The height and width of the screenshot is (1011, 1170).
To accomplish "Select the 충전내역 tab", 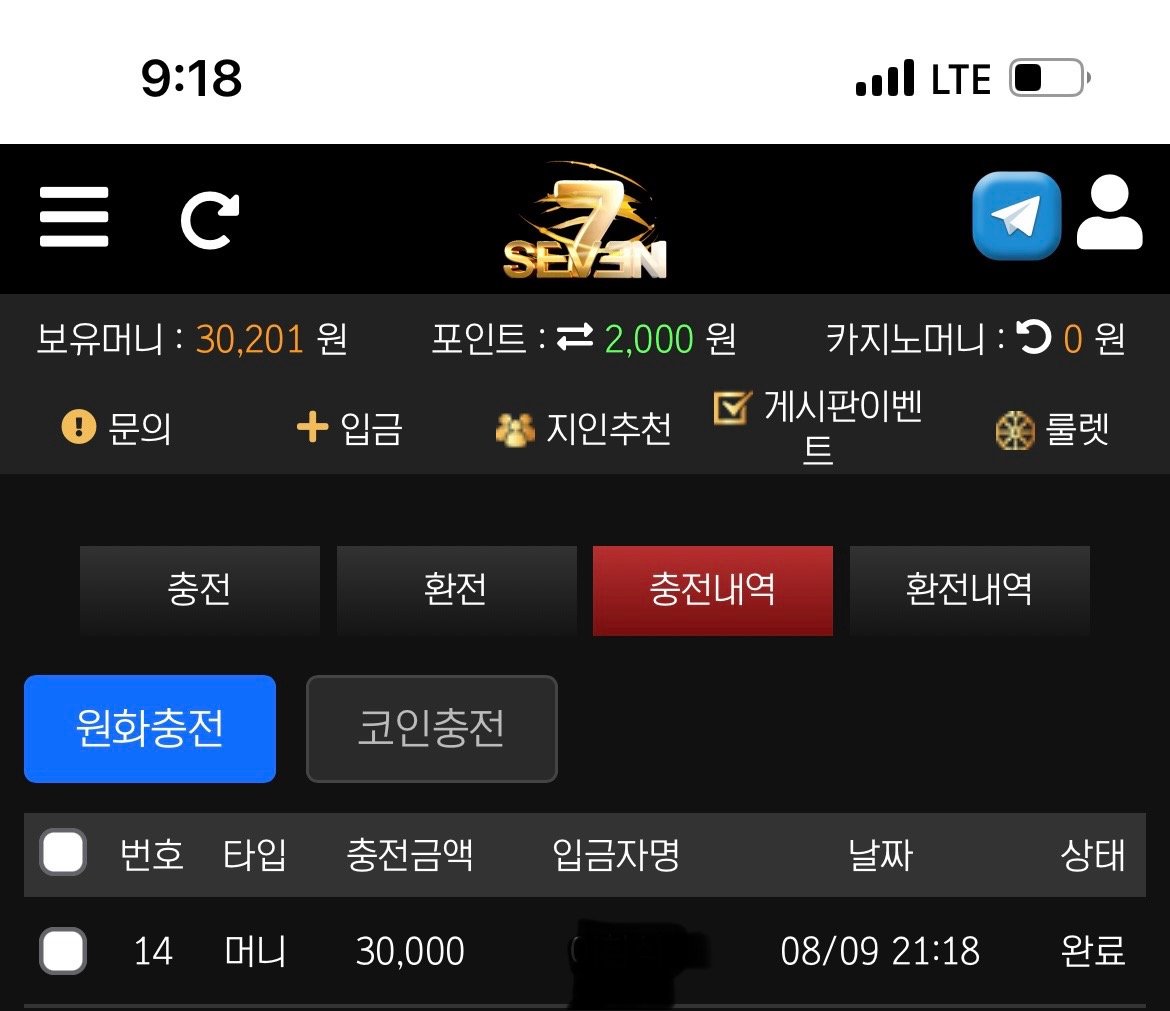I will (712, 590).
